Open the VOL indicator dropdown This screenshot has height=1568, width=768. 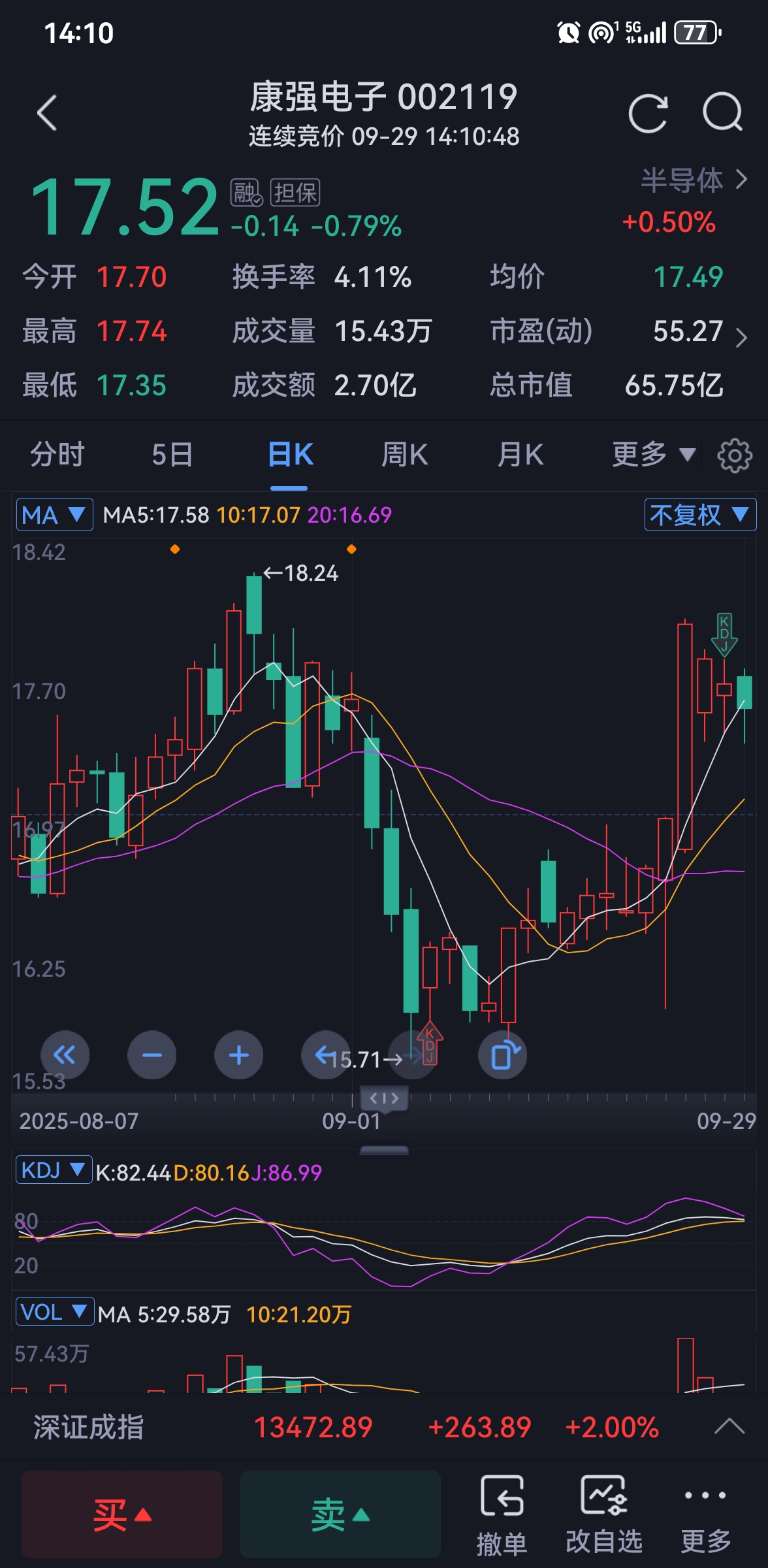tap(54, 1313)
